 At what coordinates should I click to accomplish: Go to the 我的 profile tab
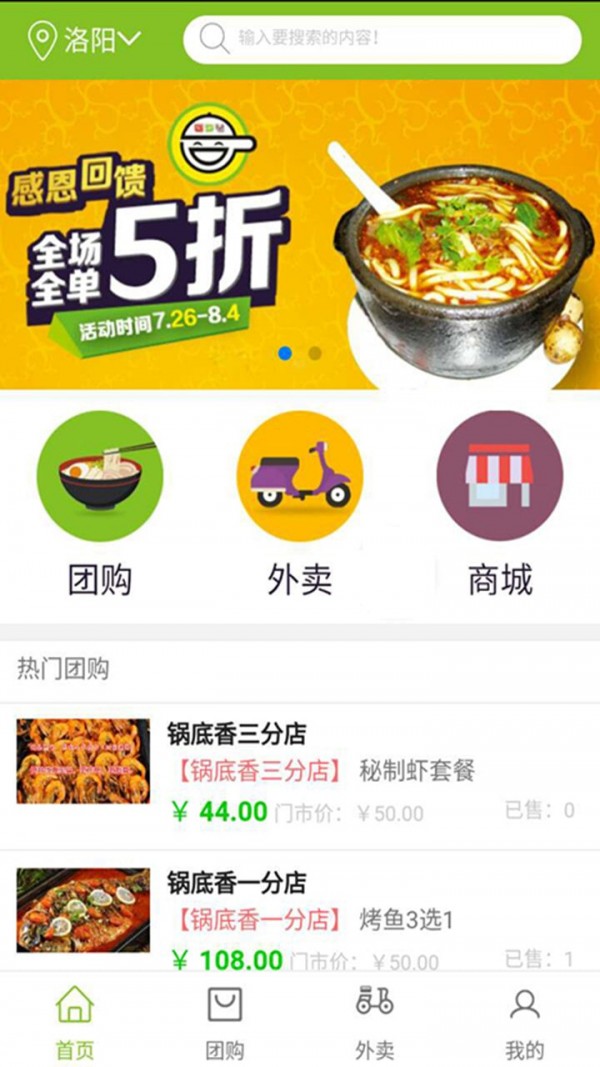(524, 1021)
